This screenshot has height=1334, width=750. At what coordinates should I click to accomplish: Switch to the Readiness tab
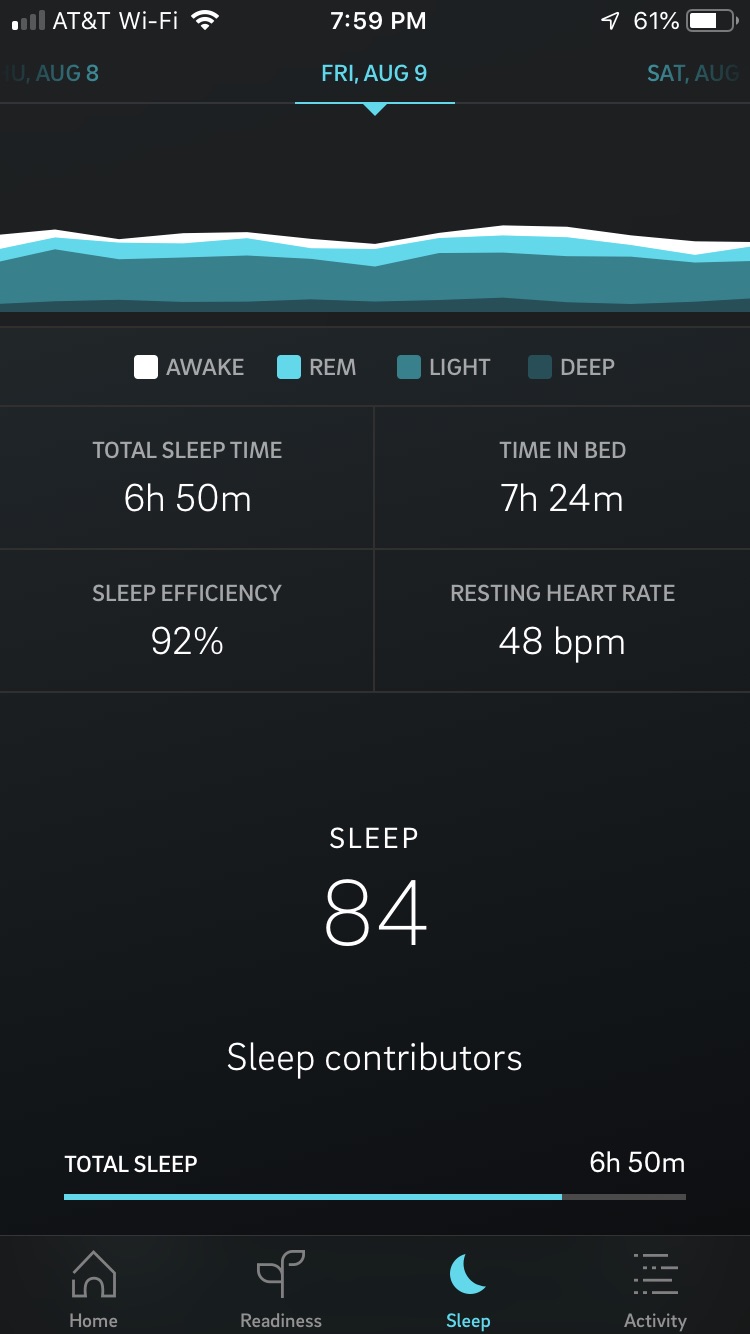pos(281,1289)
